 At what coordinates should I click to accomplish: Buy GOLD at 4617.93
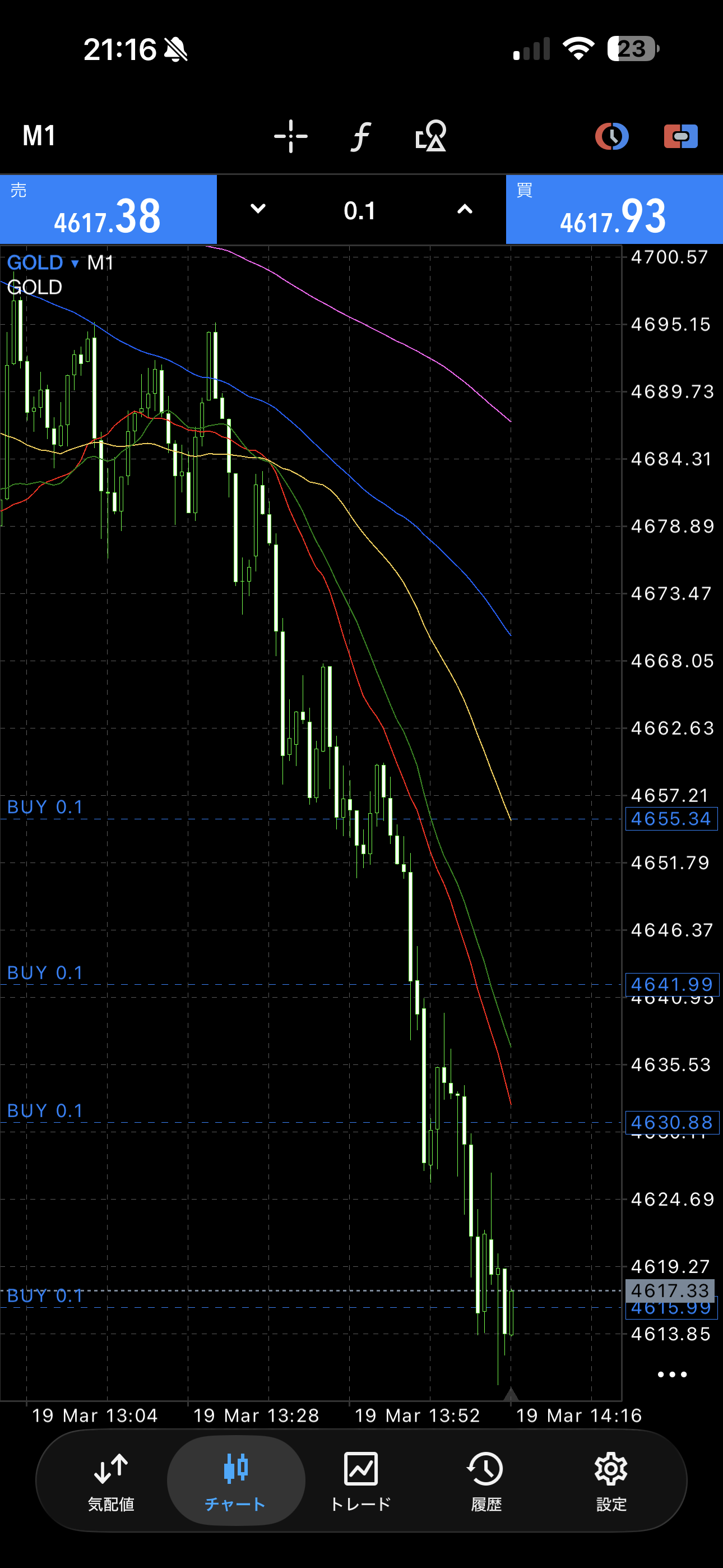click(614, 210)
